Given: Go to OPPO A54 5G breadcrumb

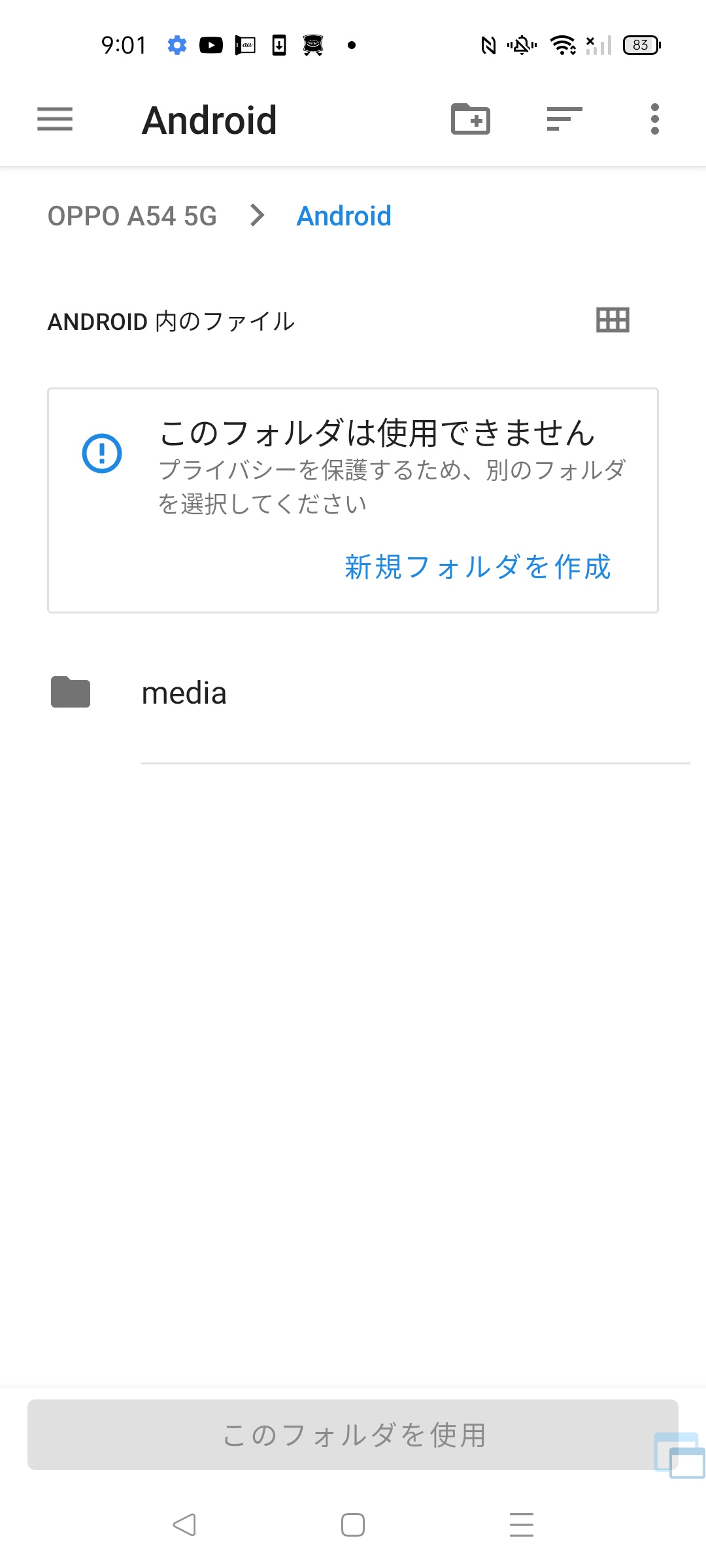Looking at the screenshot, I should tap(132, 216).
